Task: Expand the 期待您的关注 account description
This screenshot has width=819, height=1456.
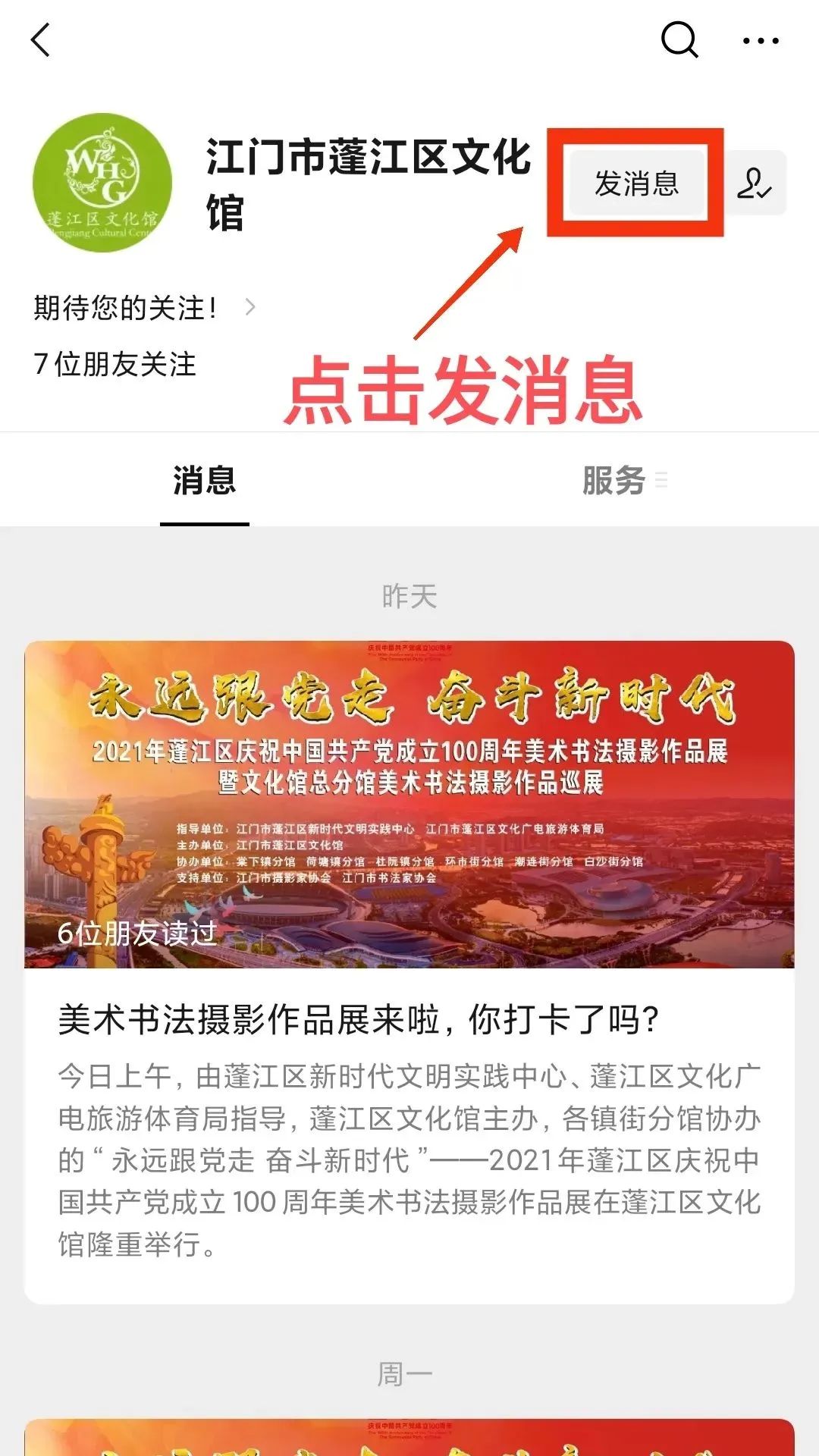Action: click(144, 308)
